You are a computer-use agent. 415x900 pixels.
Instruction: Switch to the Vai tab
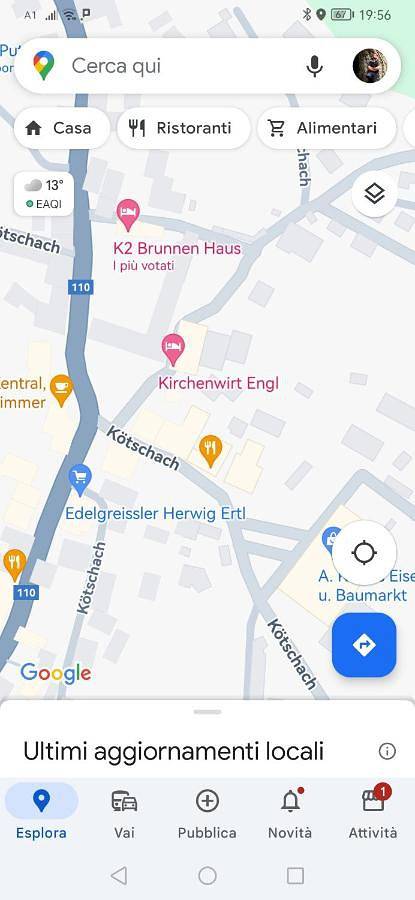point(124,812)
